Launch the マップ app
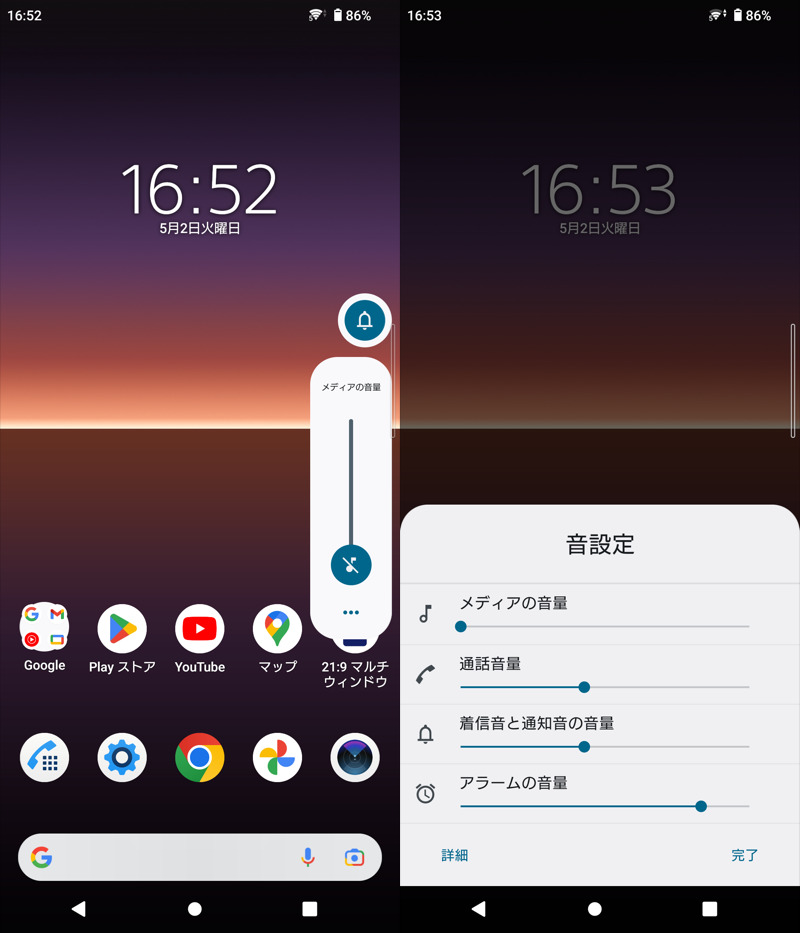Image resolution: width=800 pixels, height=933 pixels. (277, 629)
